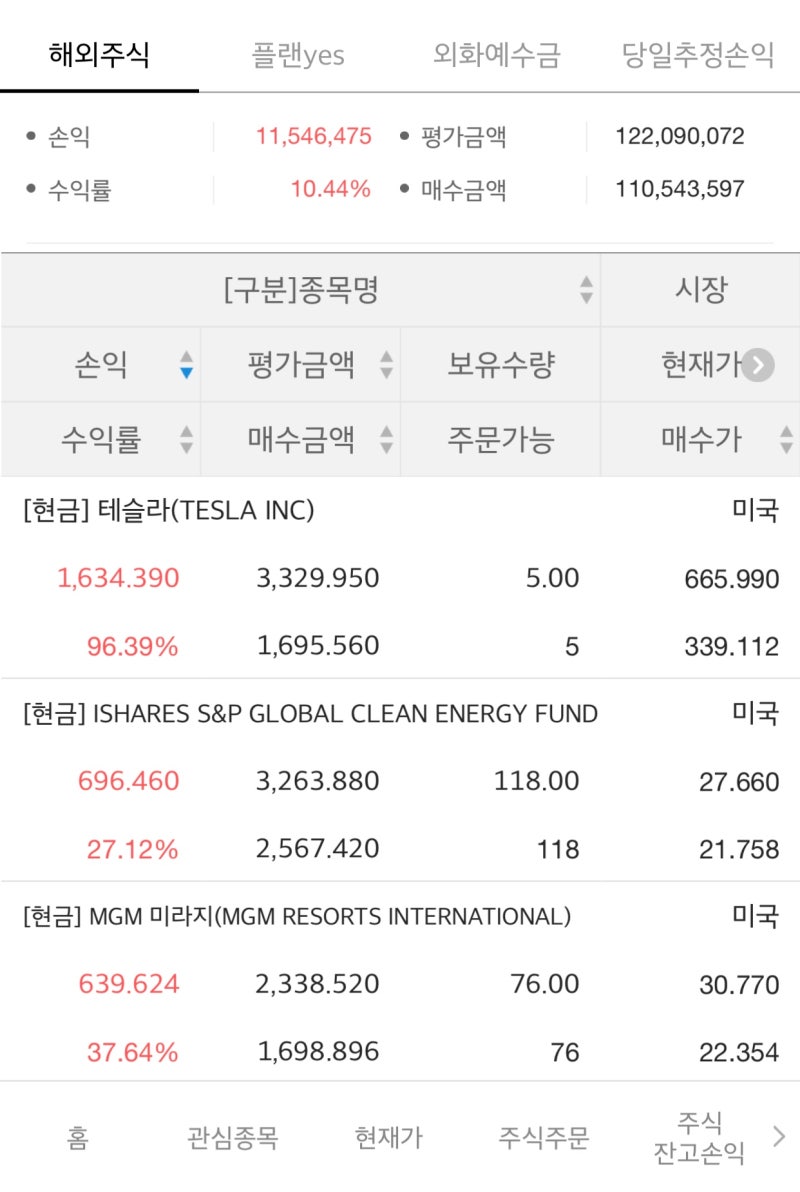Click the blue descending sort arrow on 손익

tap(186, 371)
